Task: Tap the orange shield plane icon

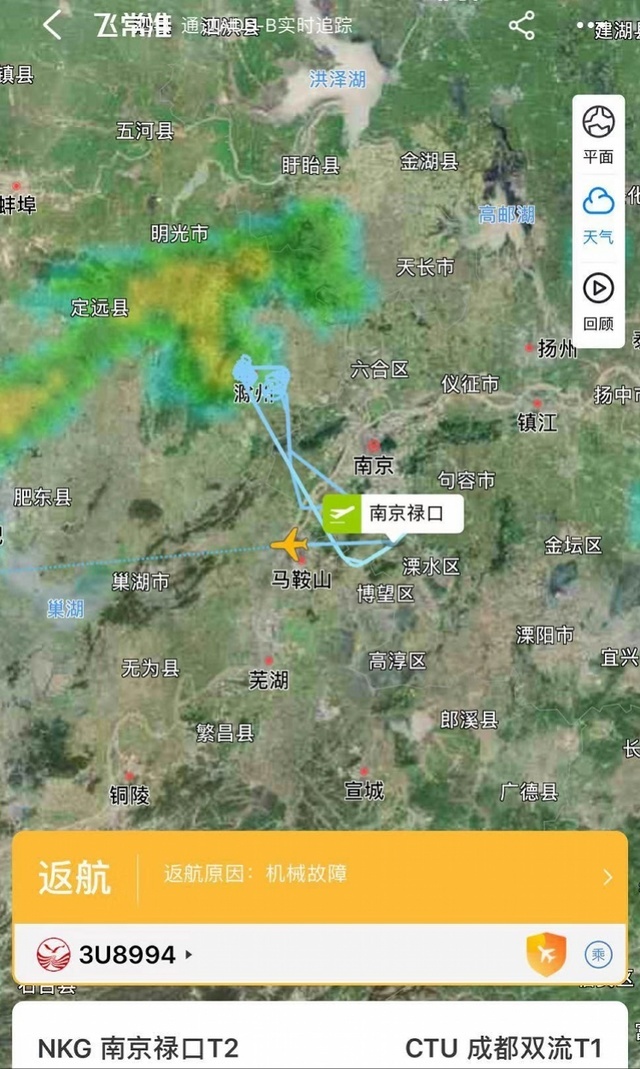Action: pyautogui.click(x=546, y=954)
